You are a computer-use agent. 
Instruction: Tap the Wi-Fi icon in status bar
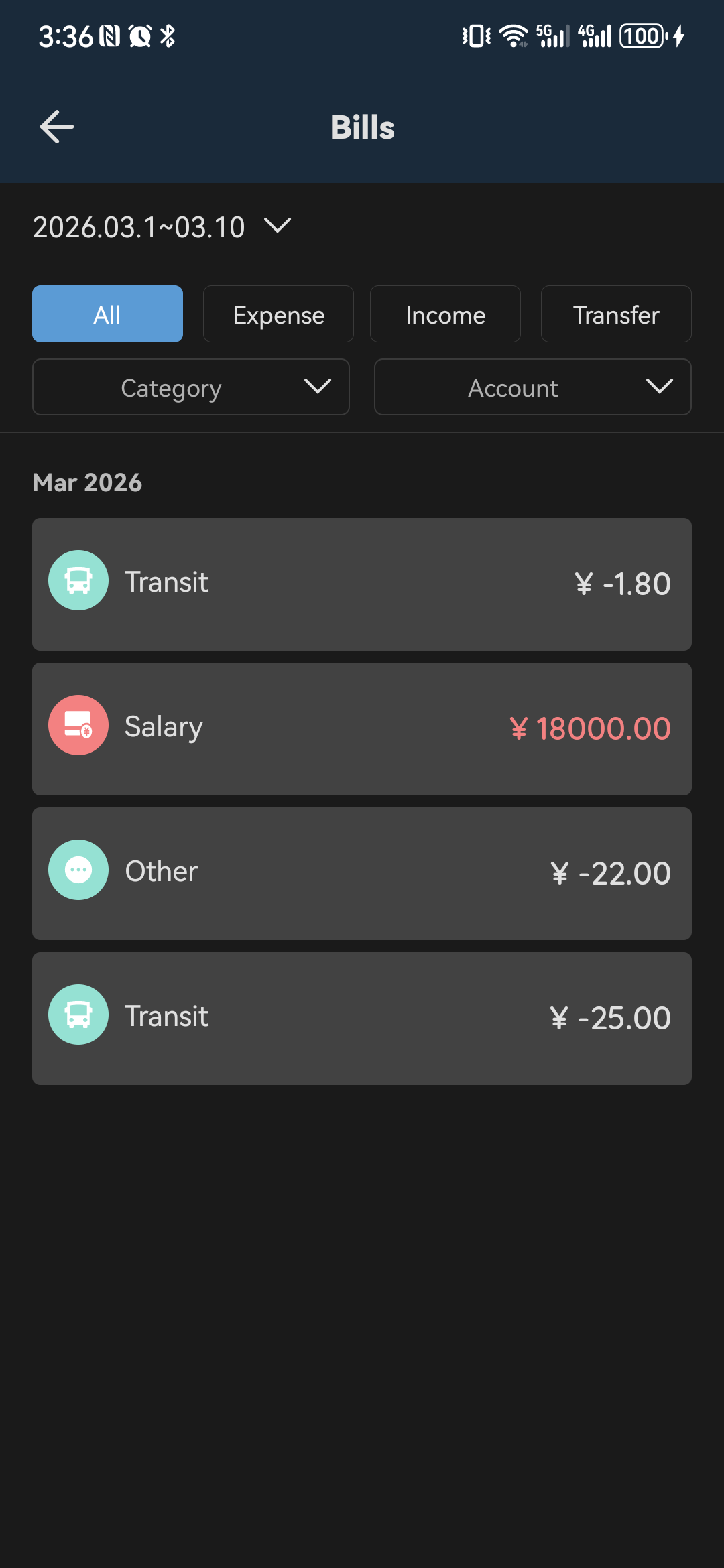[x=511, y=36]
